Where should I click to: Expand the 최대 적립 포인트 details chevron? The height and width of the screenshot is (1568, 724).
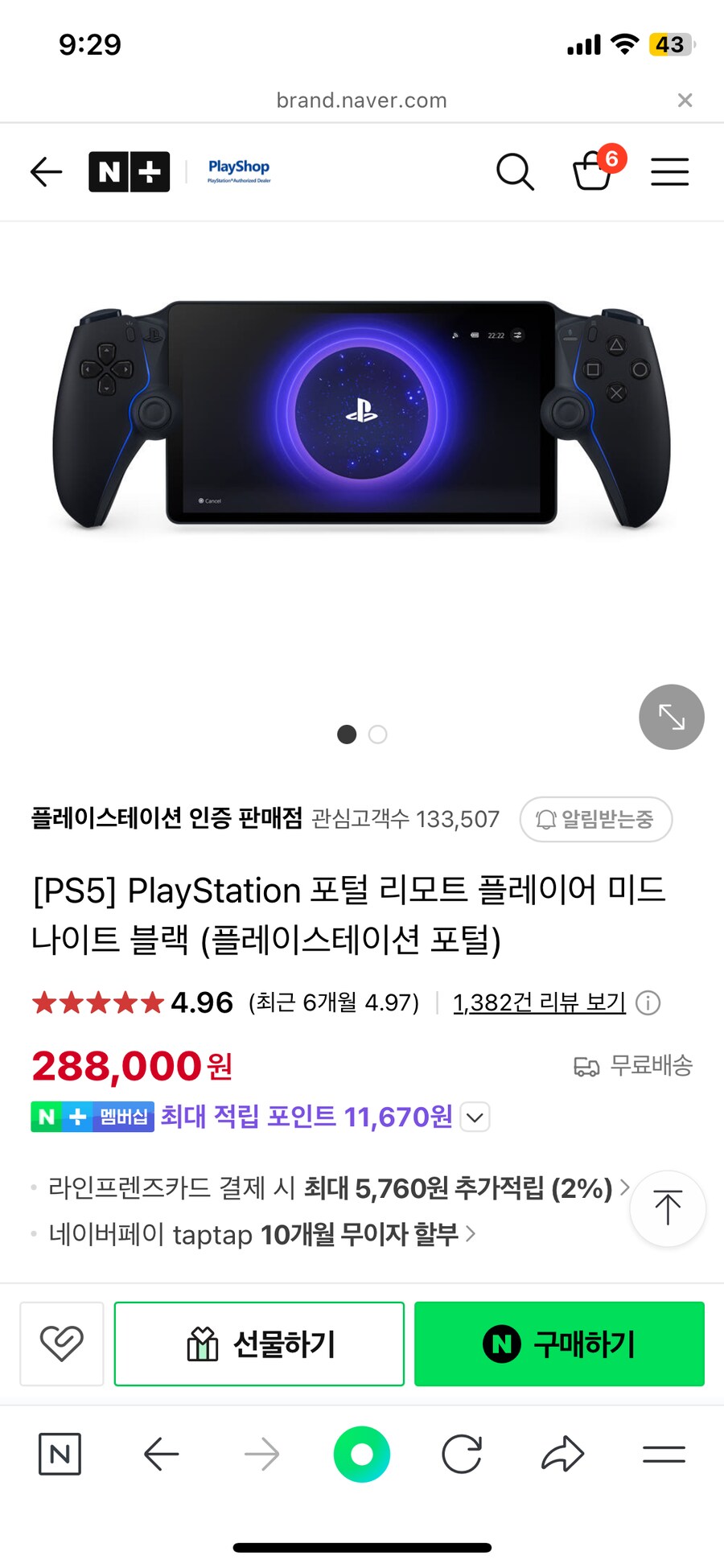pyautogui.click(x=474, y=1117)
